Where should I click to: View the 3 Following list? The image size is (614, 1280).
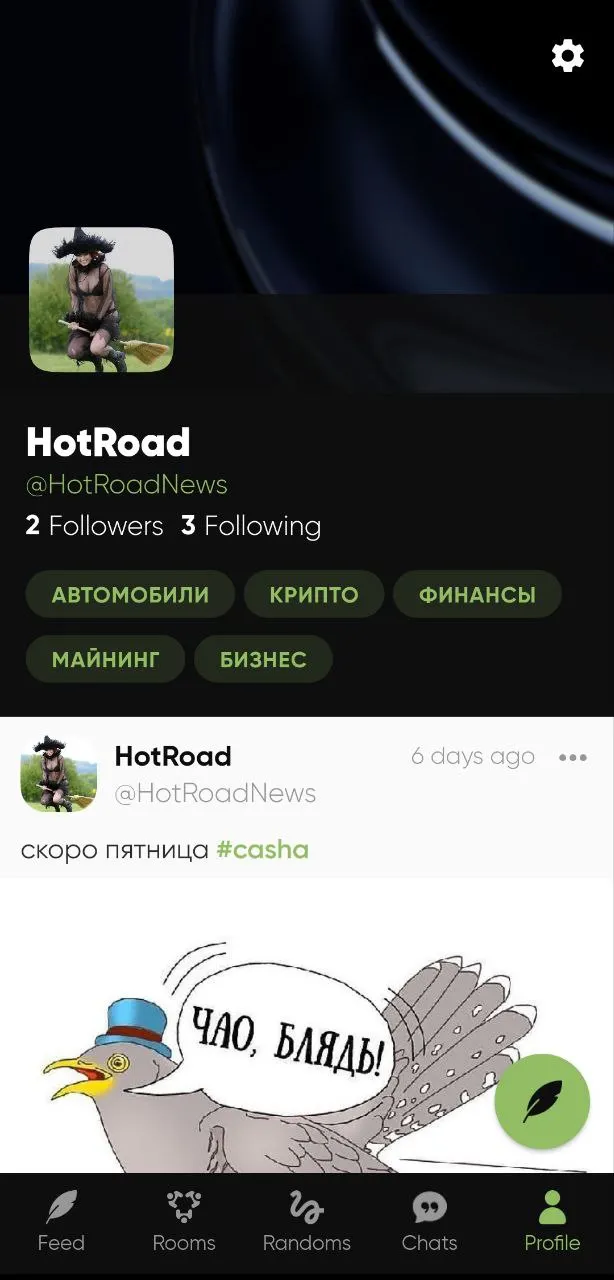pos(251,526)
